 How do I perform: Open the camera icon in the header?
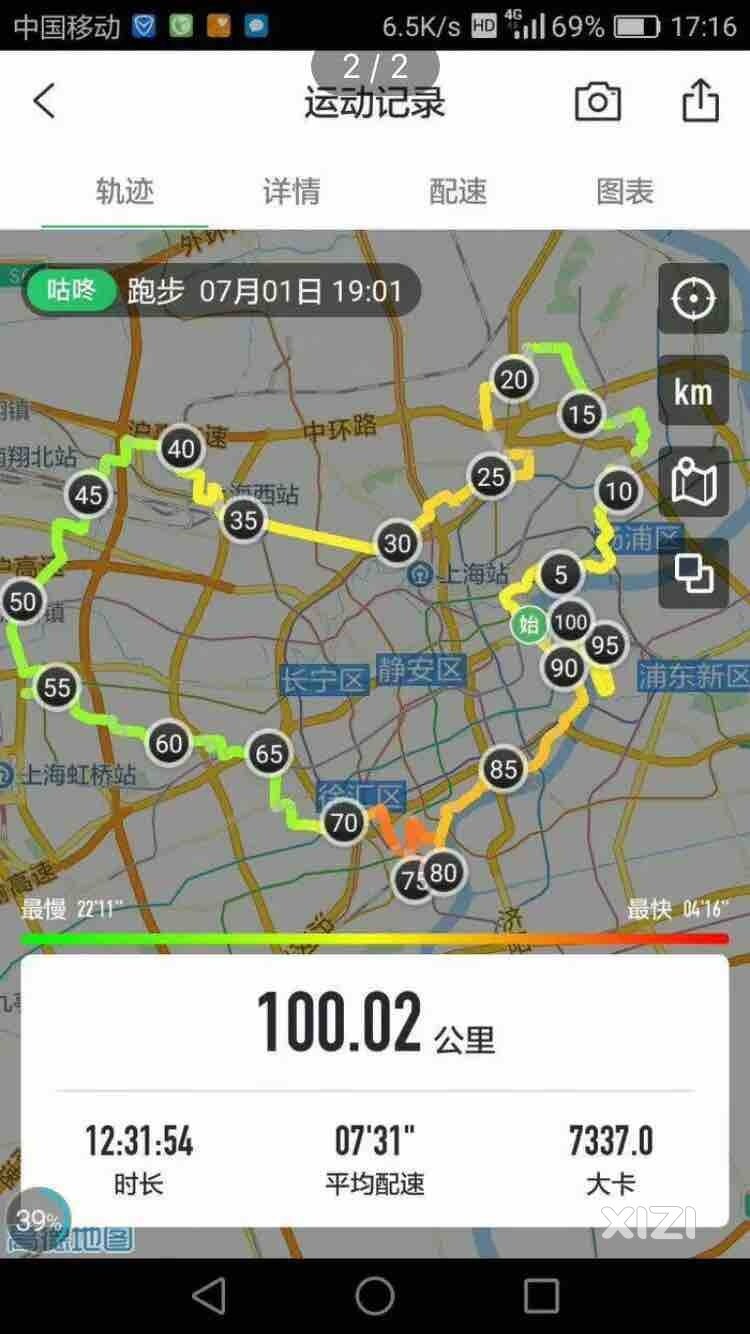(x=597, y=101)
